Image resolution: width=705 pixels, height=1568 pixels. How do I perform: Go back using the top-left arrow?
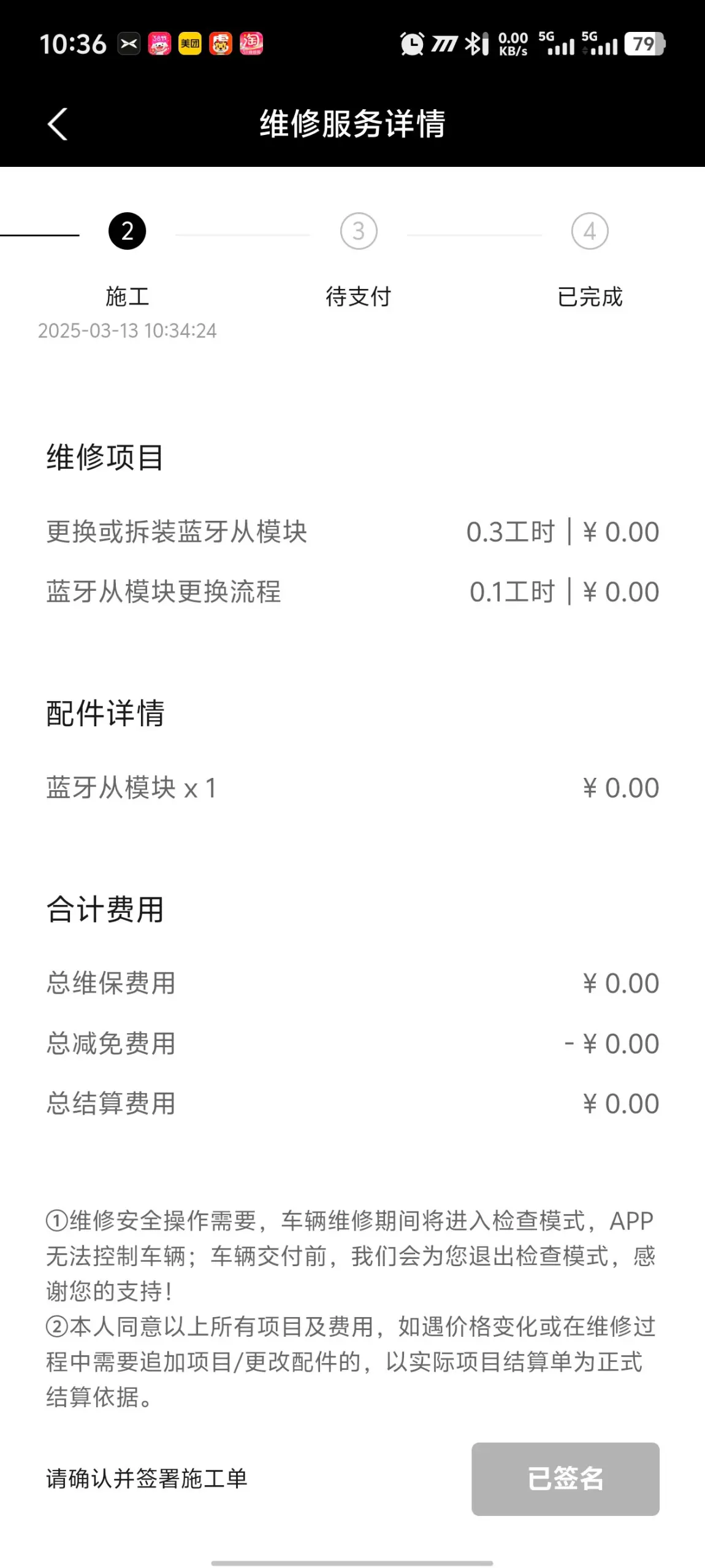(x=58, y=125)
